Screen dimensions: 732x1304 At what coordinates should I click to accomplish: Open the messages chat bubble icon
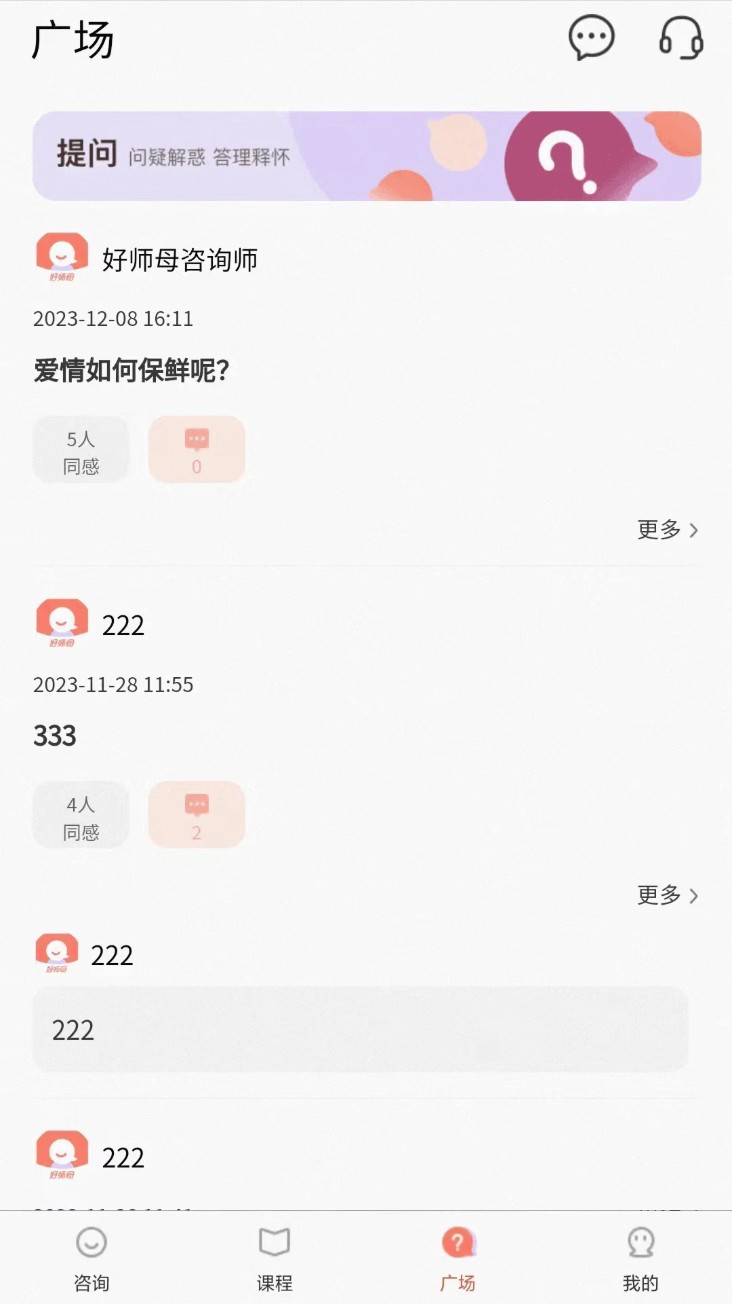point(591,38)
